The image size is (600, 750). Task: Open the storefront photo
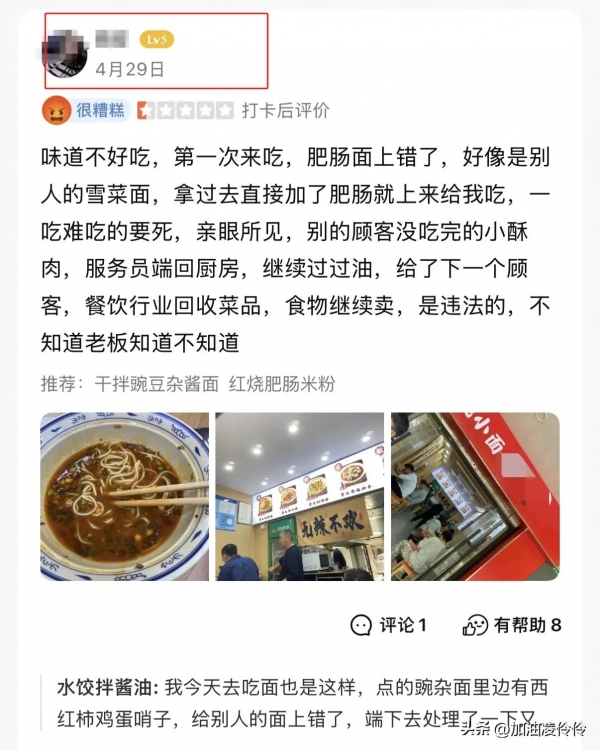click(x=475, y=496)
